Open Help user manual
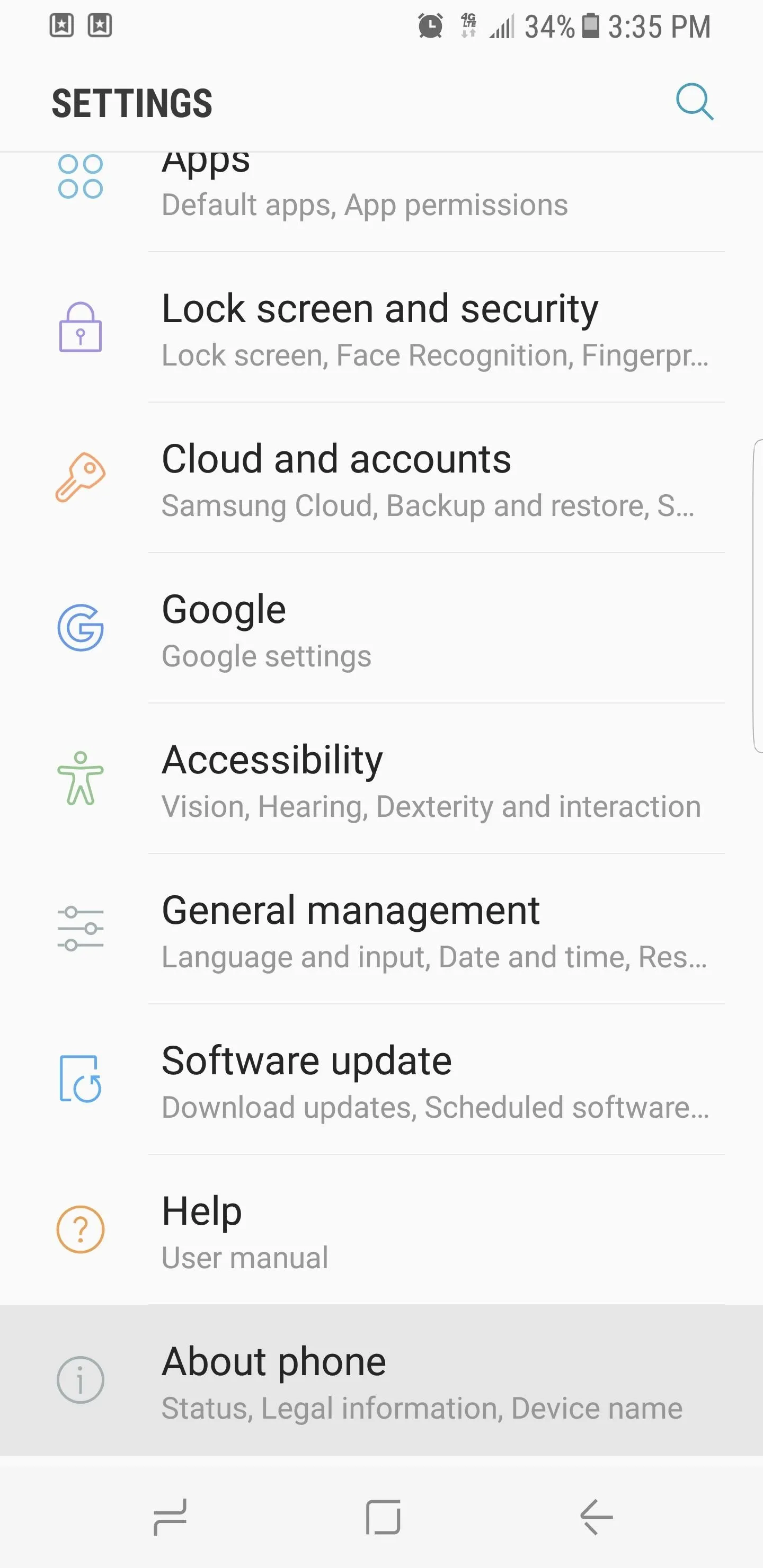The width and height of the screenshot is (763, 1568). click(x=381, y=1230)
